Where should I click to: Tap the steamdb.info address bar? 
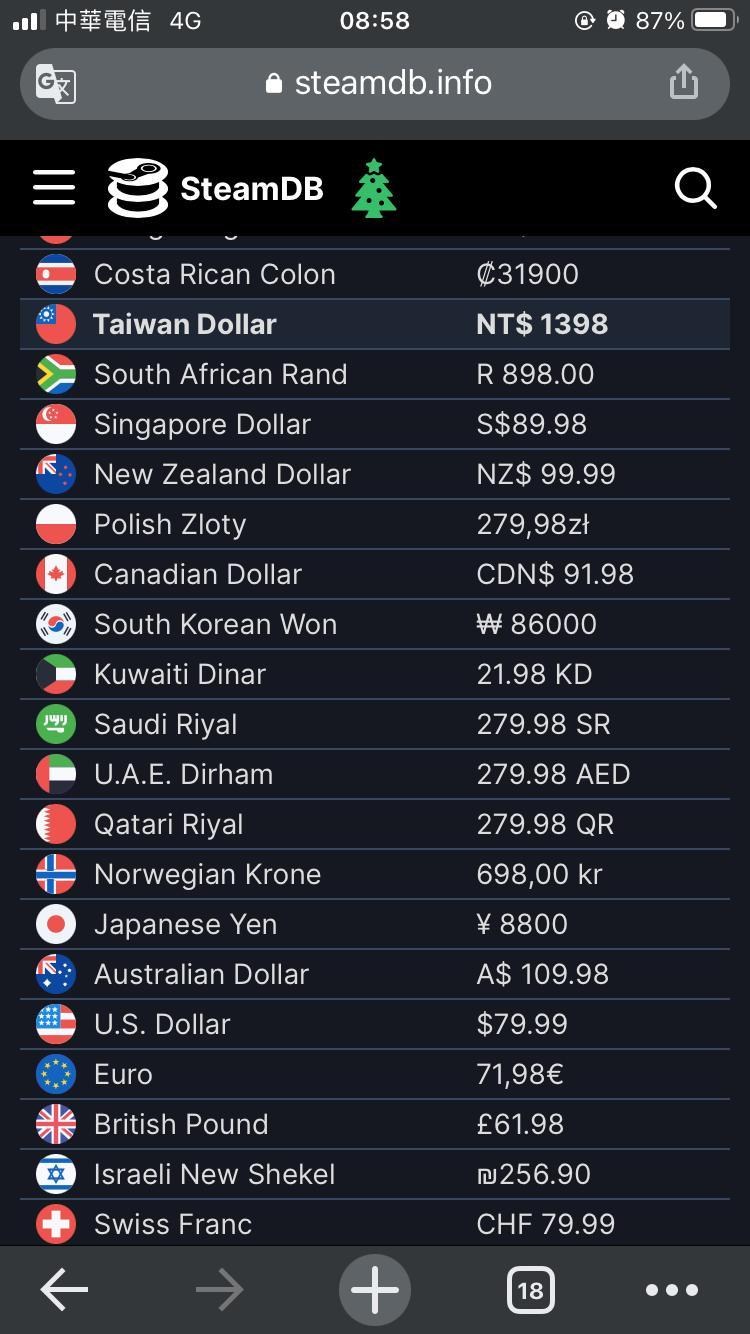[x=378, y=83]
